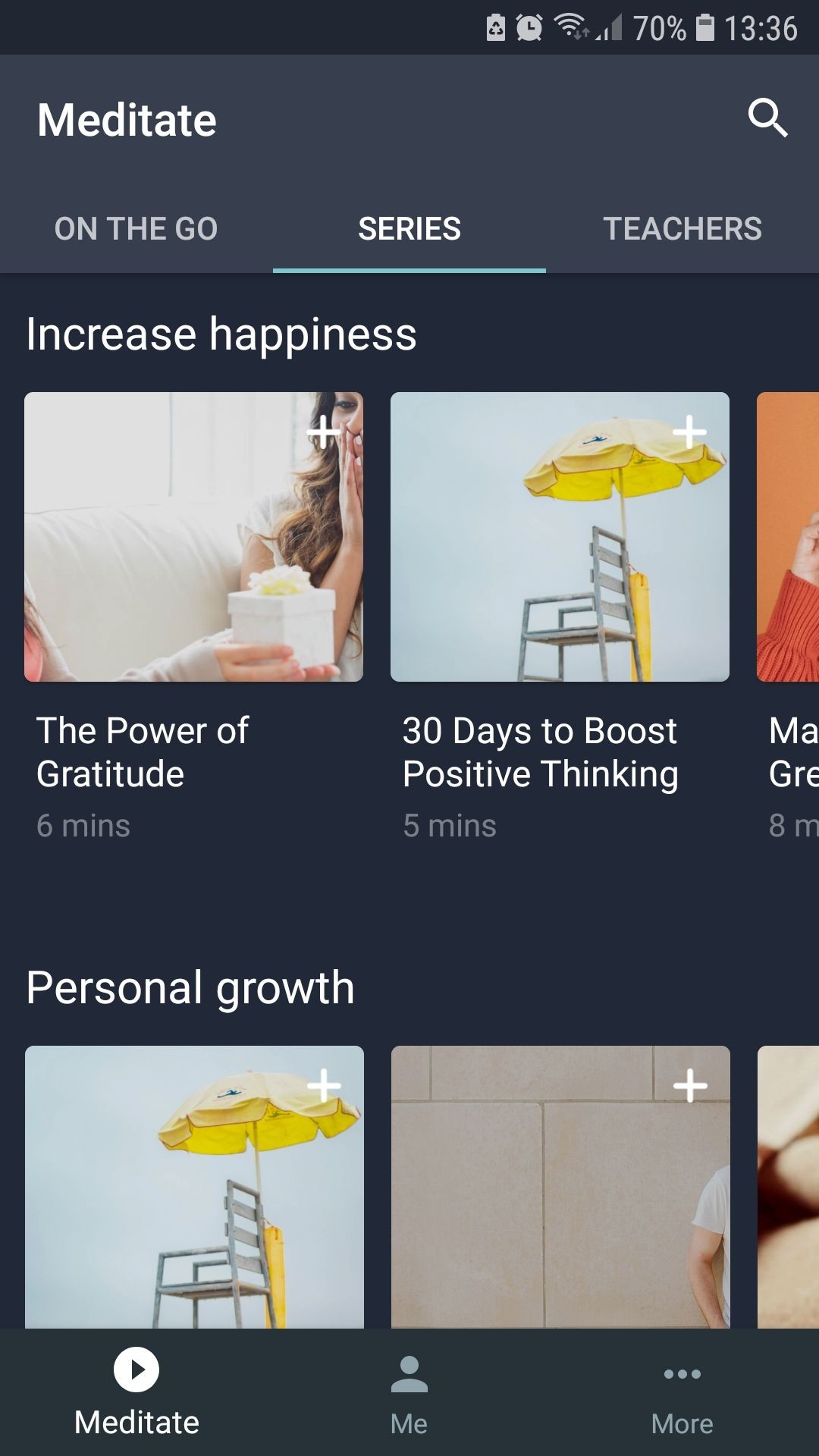Add The Power of Gratitude with plus icon

(324, 431)
